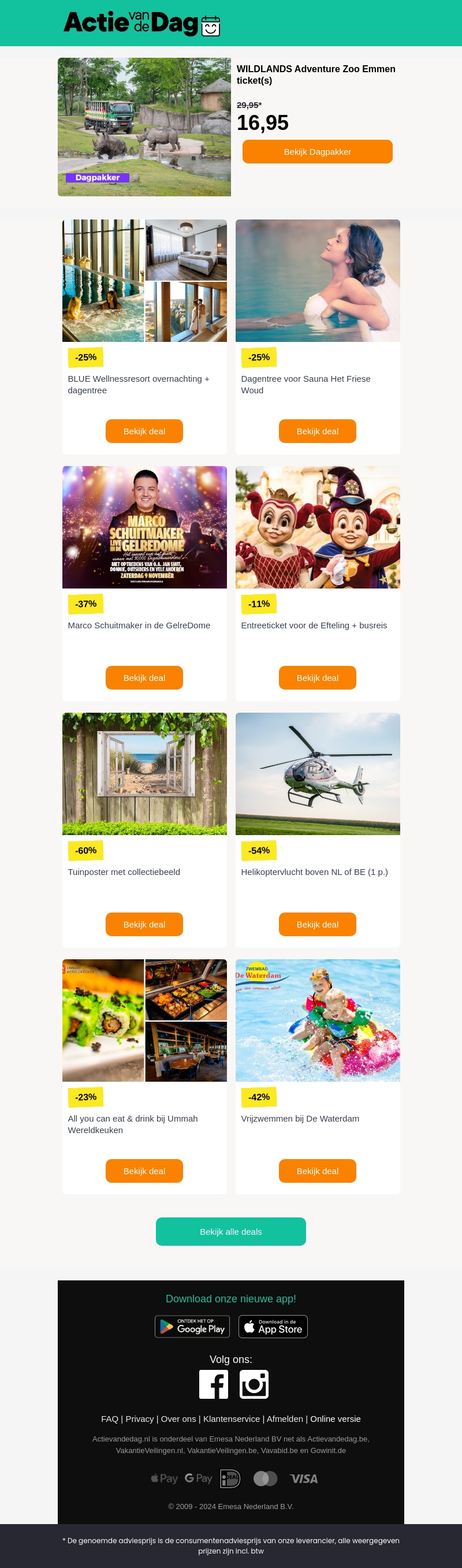This screenshot has width=462, height=1568.
Task: Open the Instagram profile
Action: (x=254, y=1384)
